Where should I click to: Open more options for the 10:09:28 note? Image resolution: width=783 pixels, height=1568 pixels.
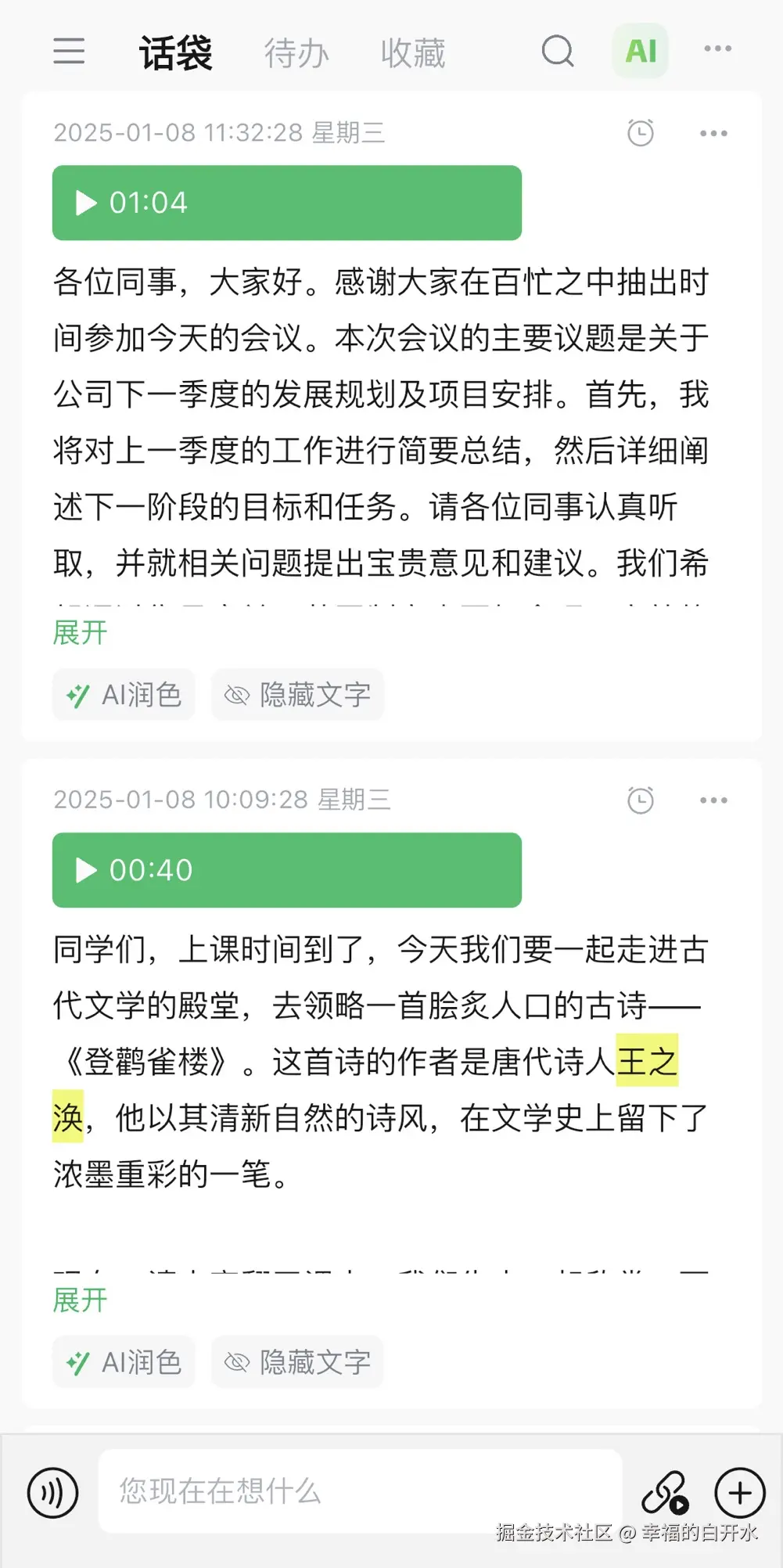point(713,800)
